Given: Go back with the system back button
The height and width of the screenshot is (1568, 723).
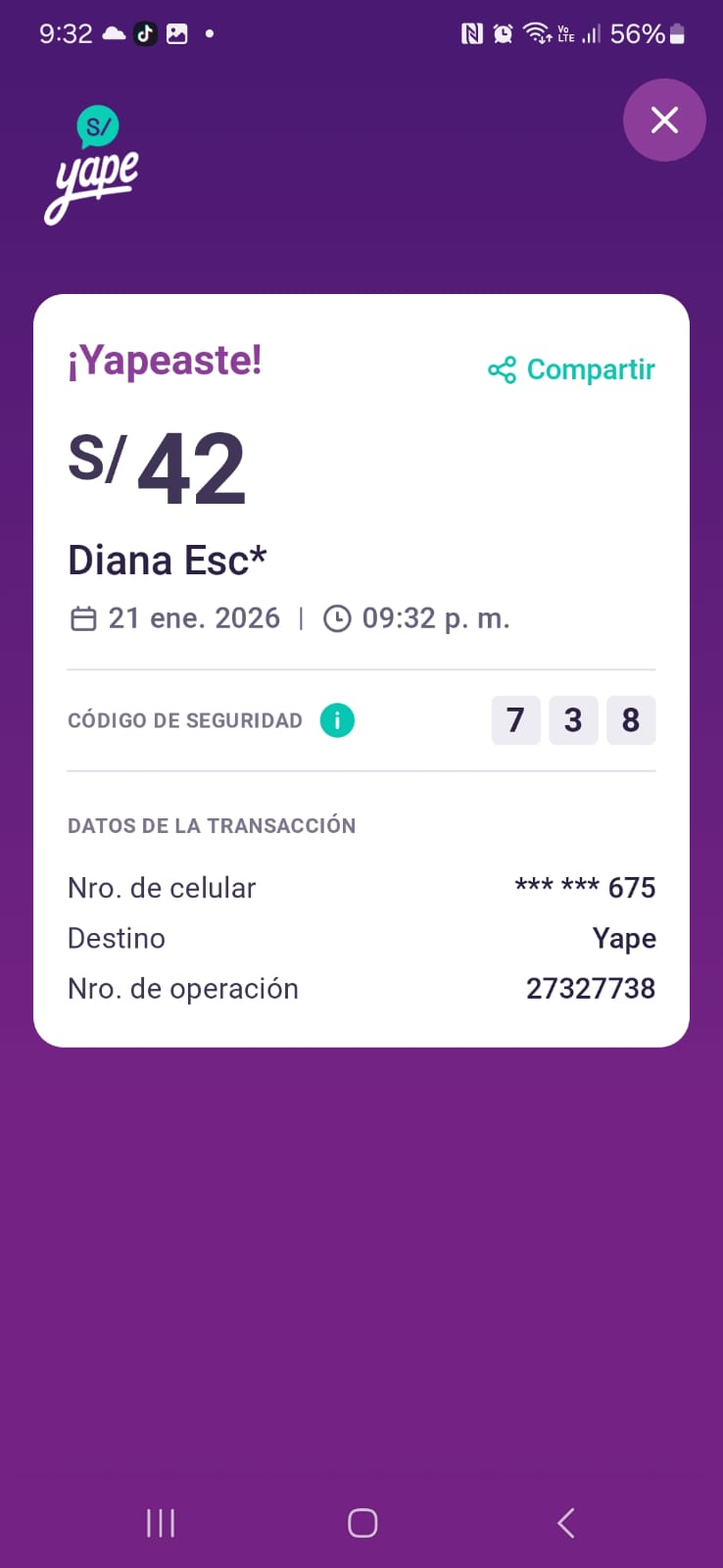Looking at the screenshot, I should tap(565, 1522).
